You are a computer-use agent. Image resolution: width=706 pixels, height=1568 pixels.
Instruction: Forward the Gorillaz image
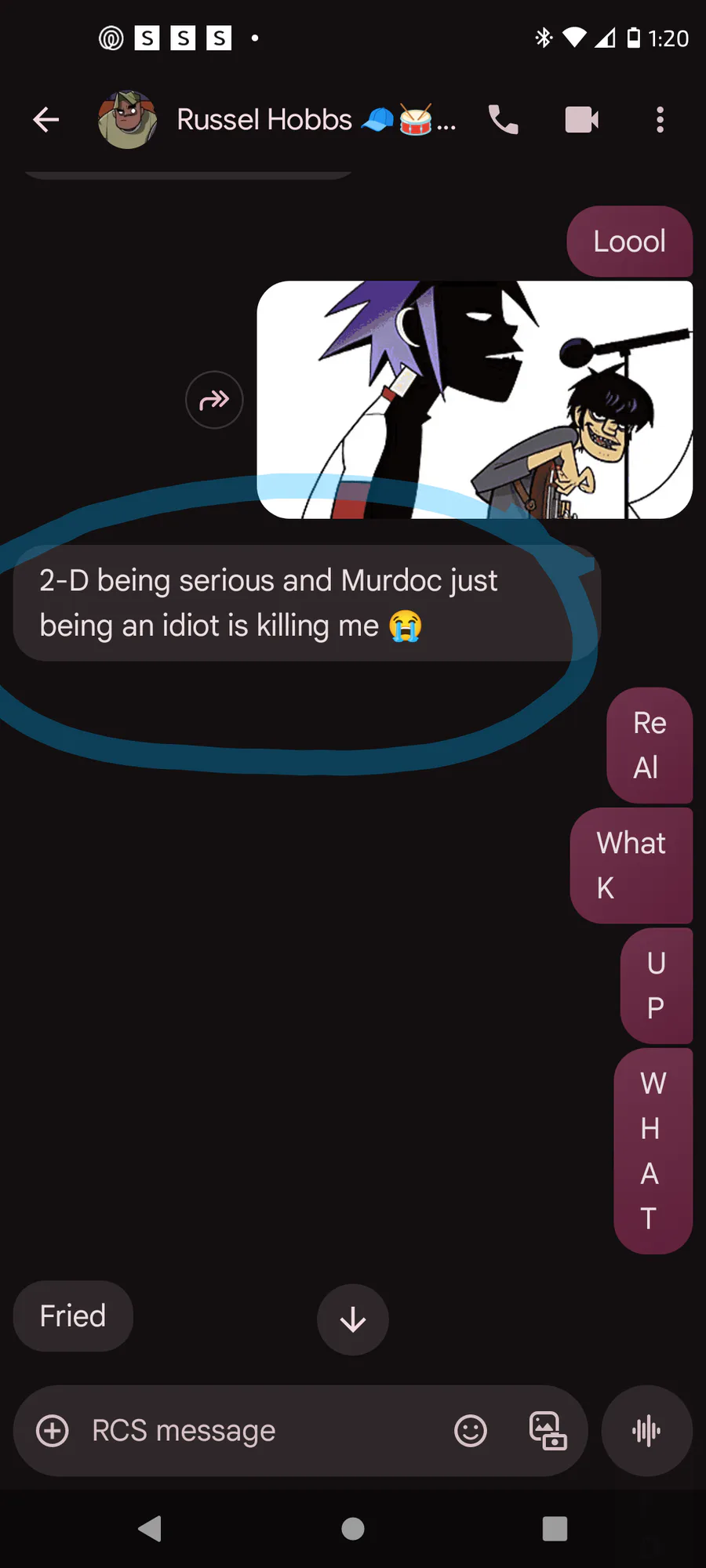coord(214,400)
